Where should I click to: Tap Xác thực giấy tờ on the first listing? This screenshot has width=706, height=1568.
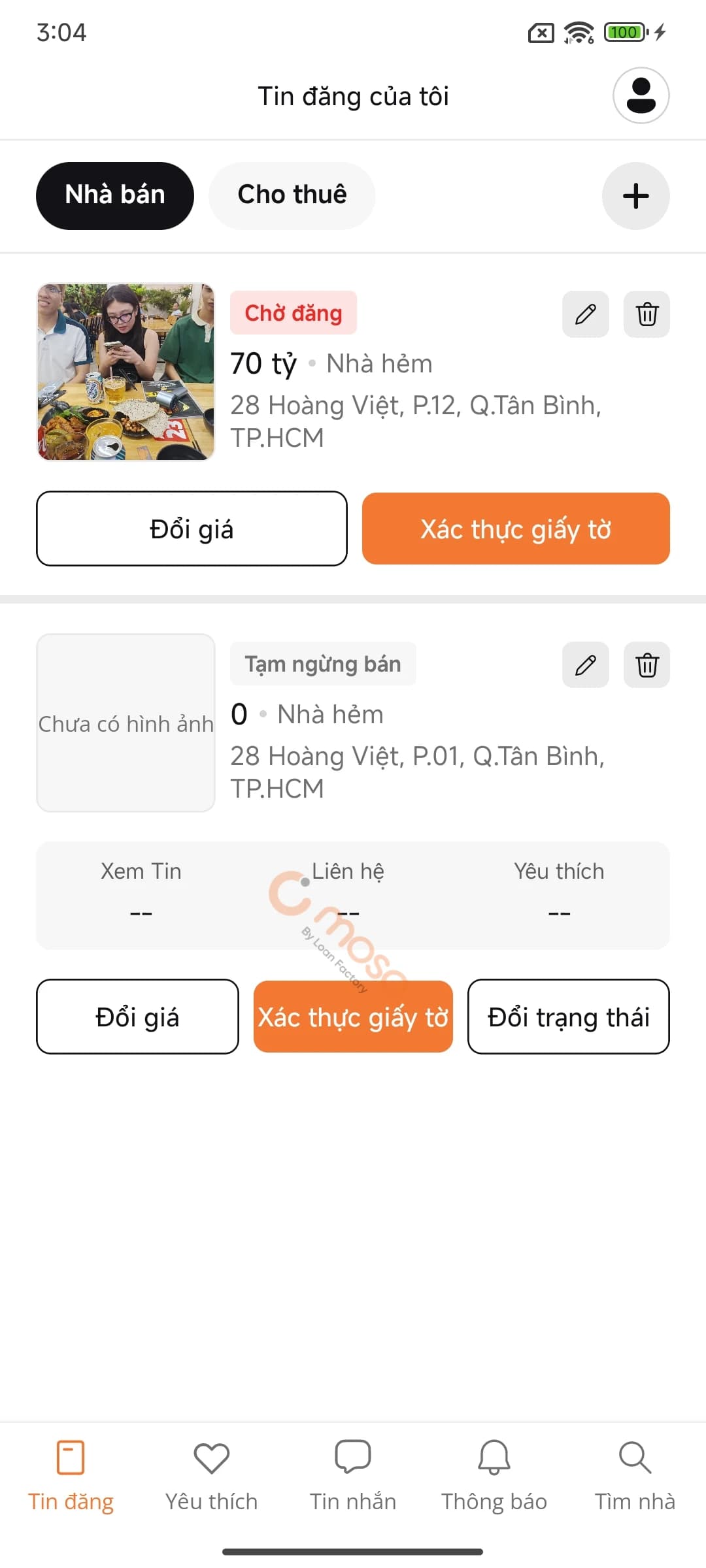tap(516, 529)
